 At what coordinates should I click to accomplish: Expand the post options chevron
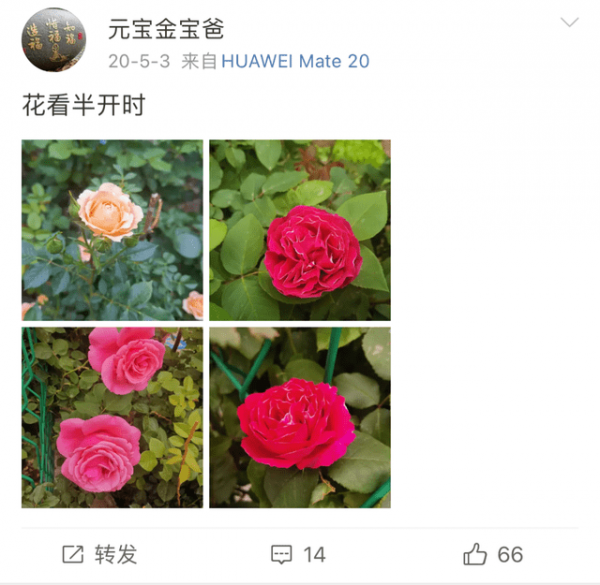coord(569,23)
